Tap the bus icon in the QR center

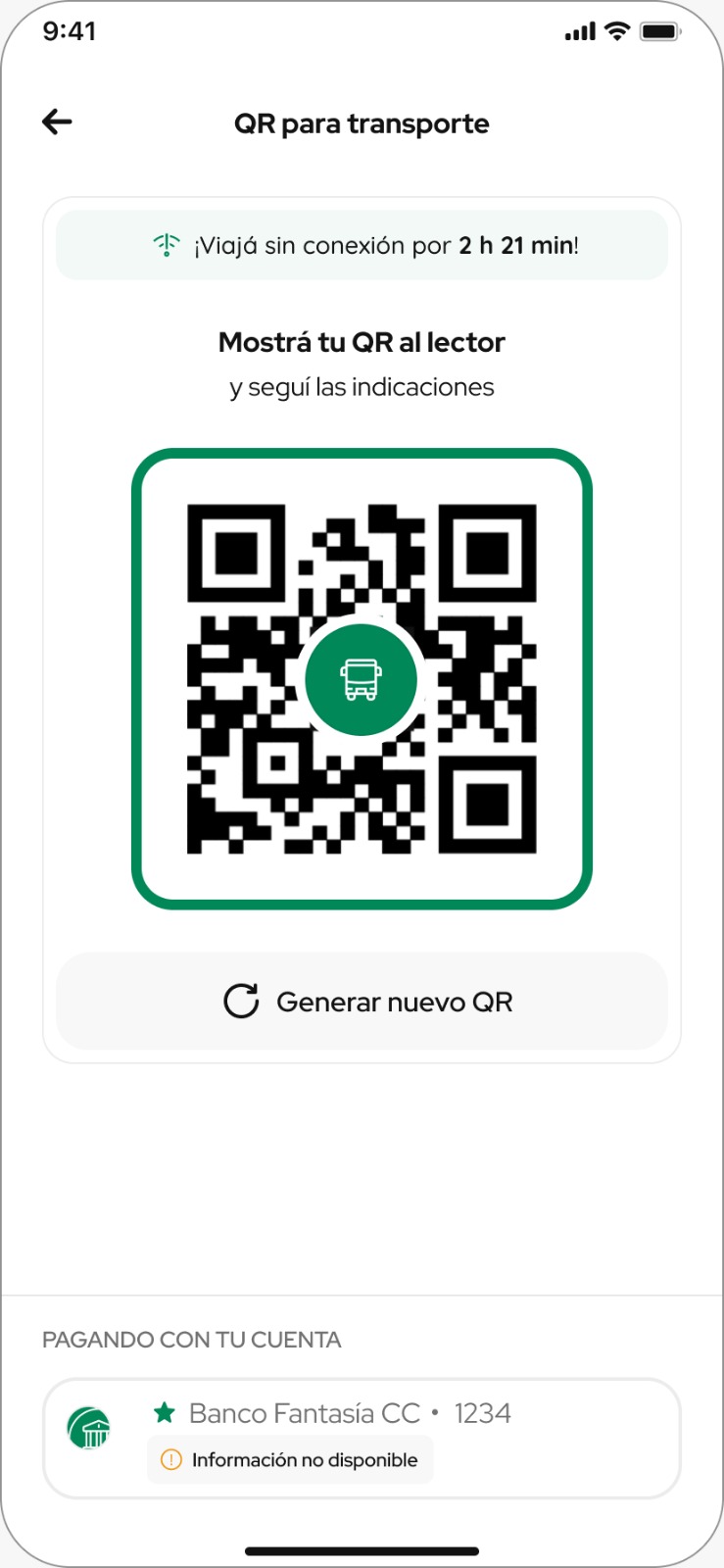coord(362,679)
